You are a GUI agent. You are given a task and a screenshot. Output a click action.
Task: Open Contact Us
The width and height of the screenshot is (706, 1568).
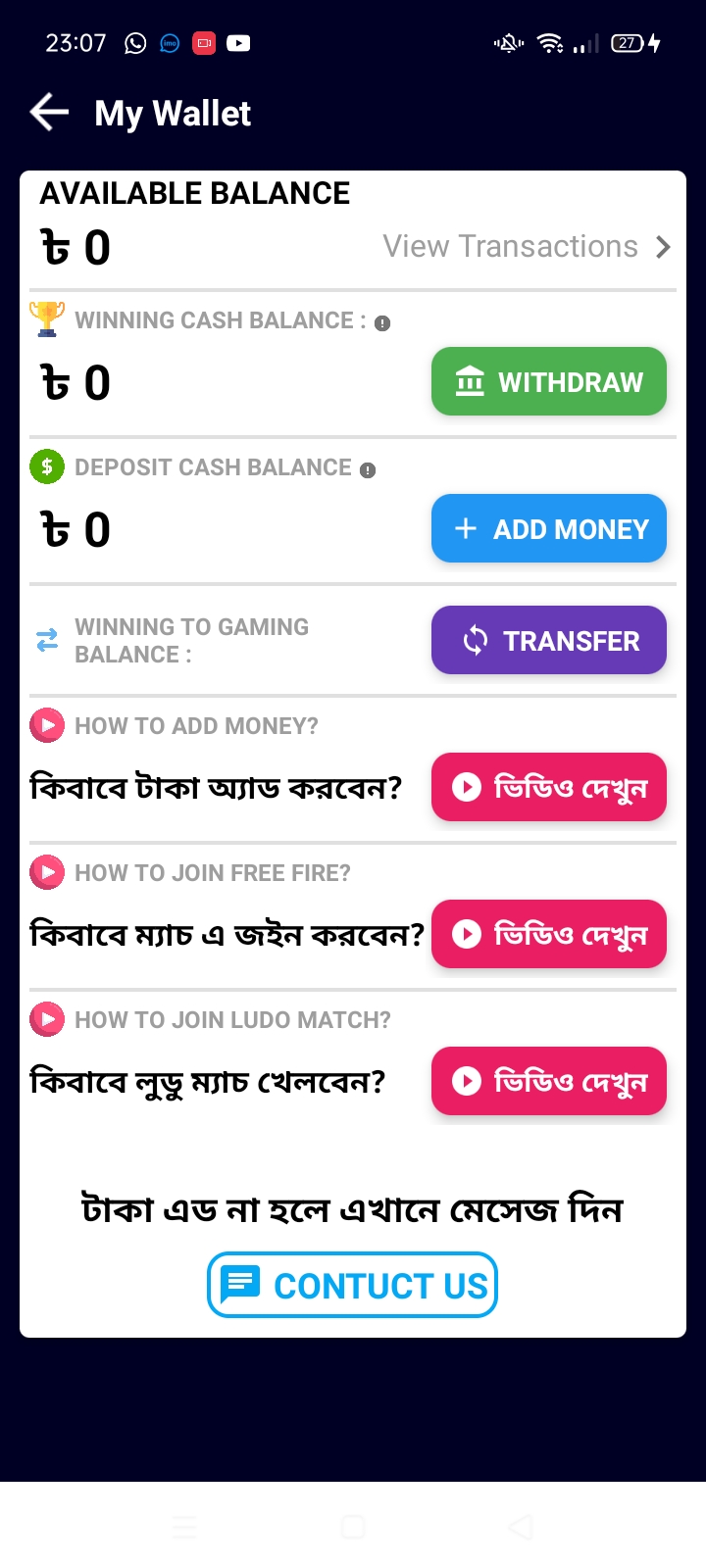[x=353, y=1285]
